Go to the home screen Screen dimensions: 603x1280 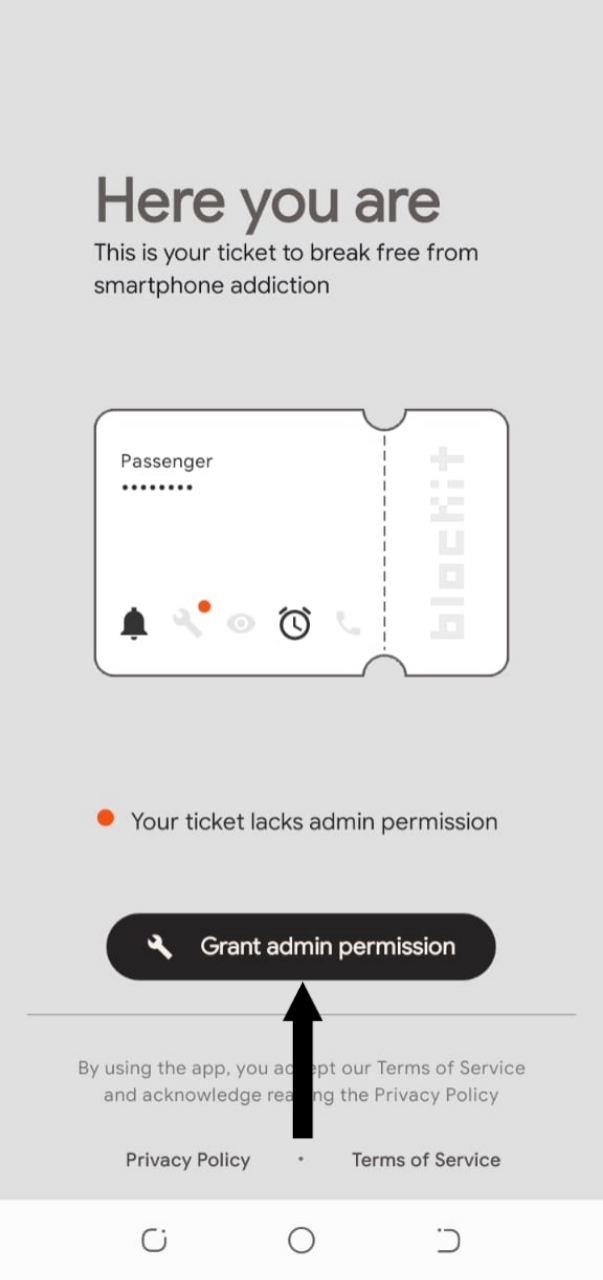click(301, 1241)
